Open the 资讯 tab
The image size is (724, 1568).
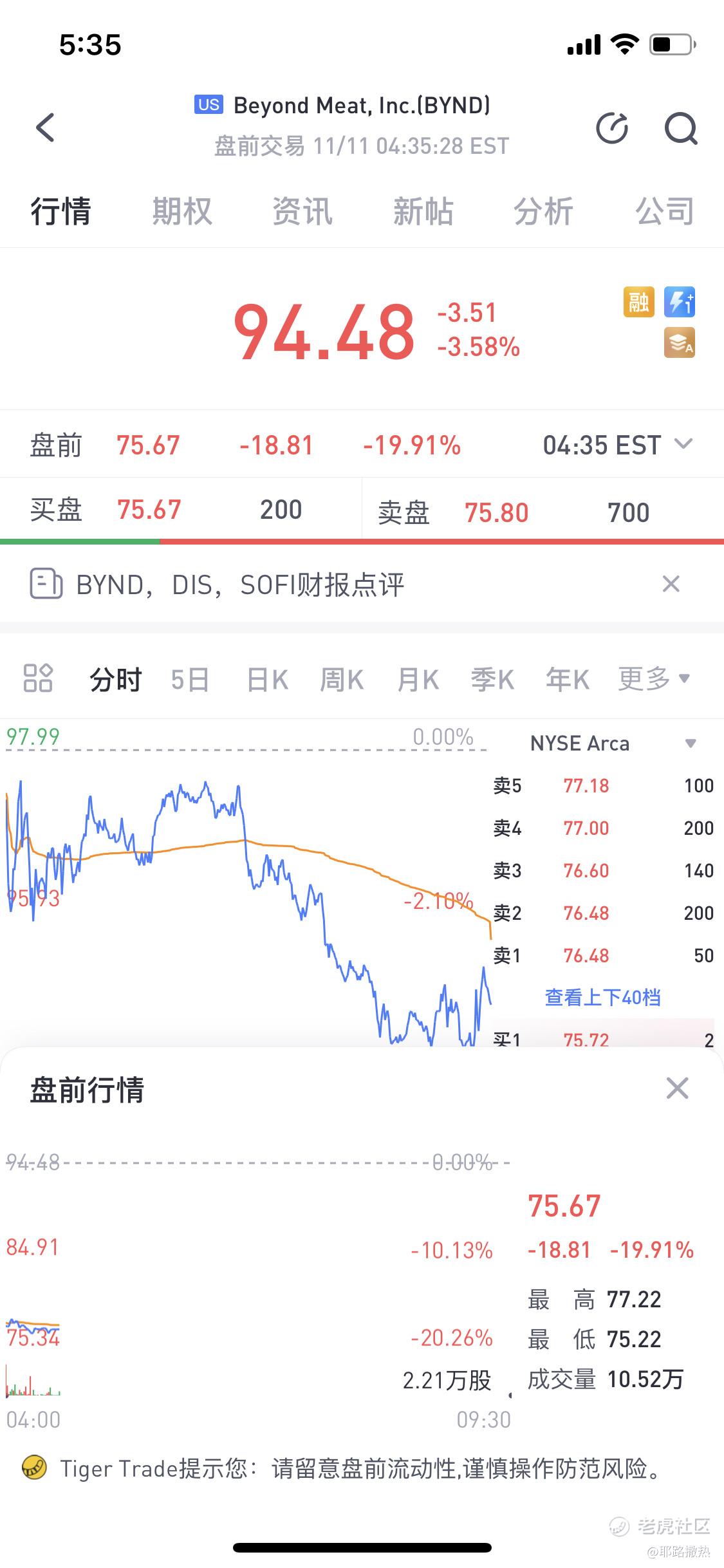point(302,211)
